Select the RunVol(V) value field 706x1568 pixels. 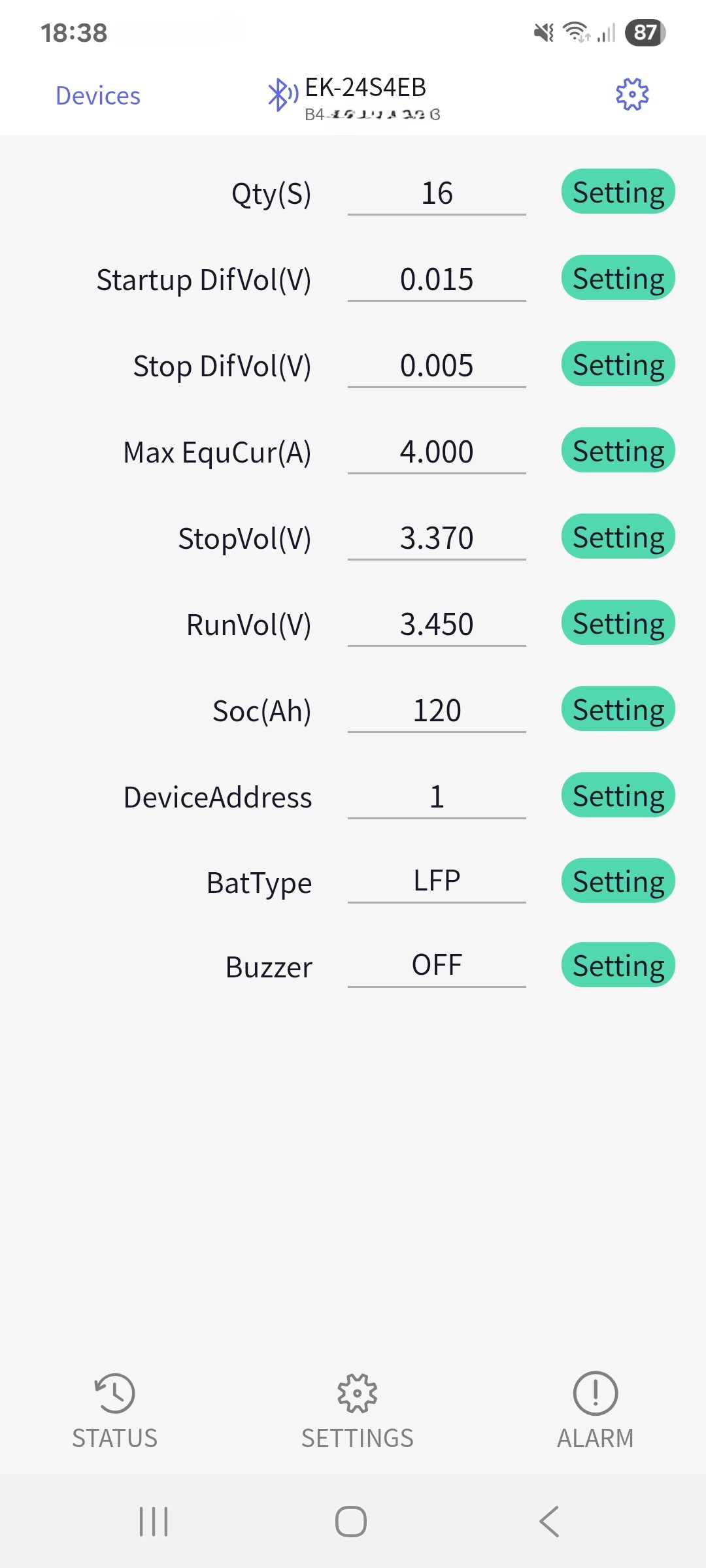pos(437,625)
